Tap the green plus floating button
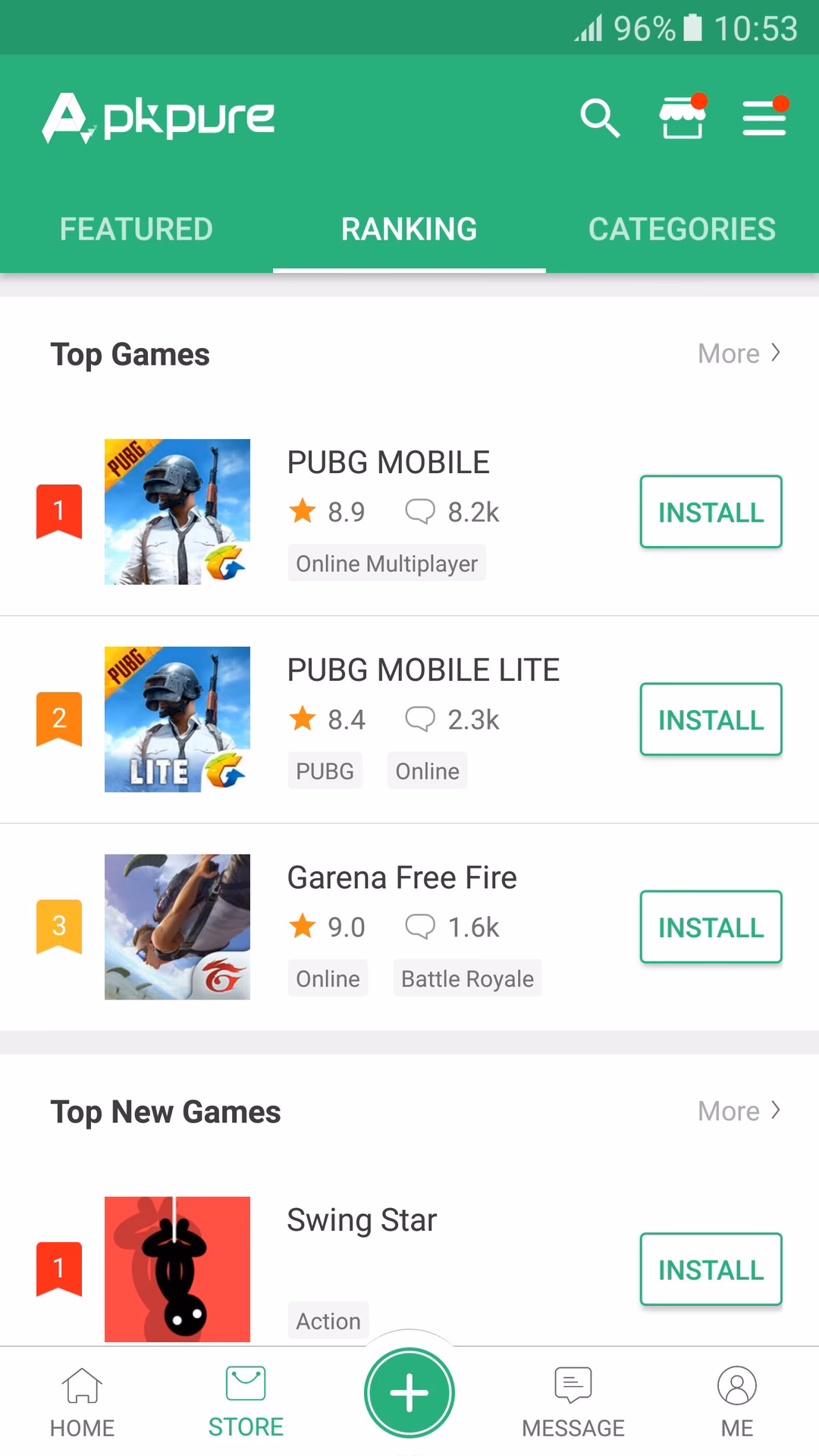The image size is (819, 1456). [409, 1392]
